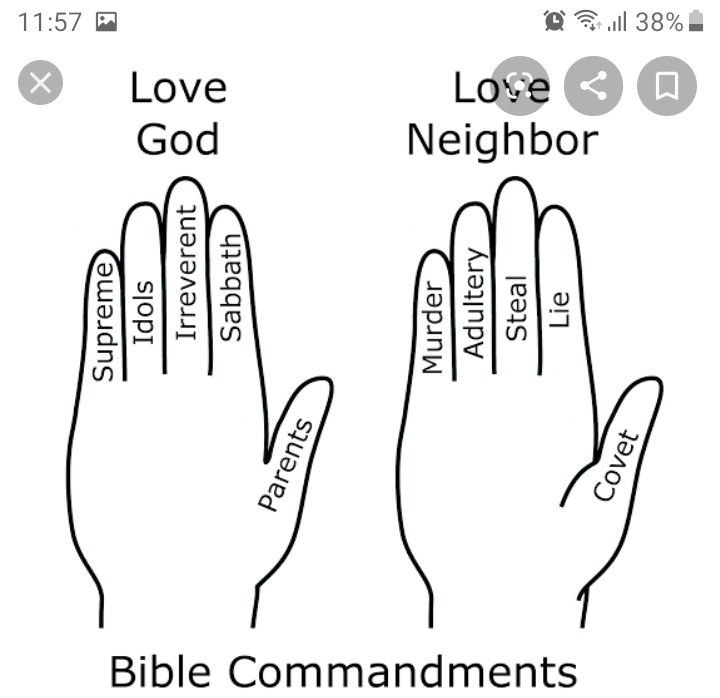Screen dimensions: 720x698
Task: Open visual search lens for this image
Action: tap(521, 86)
